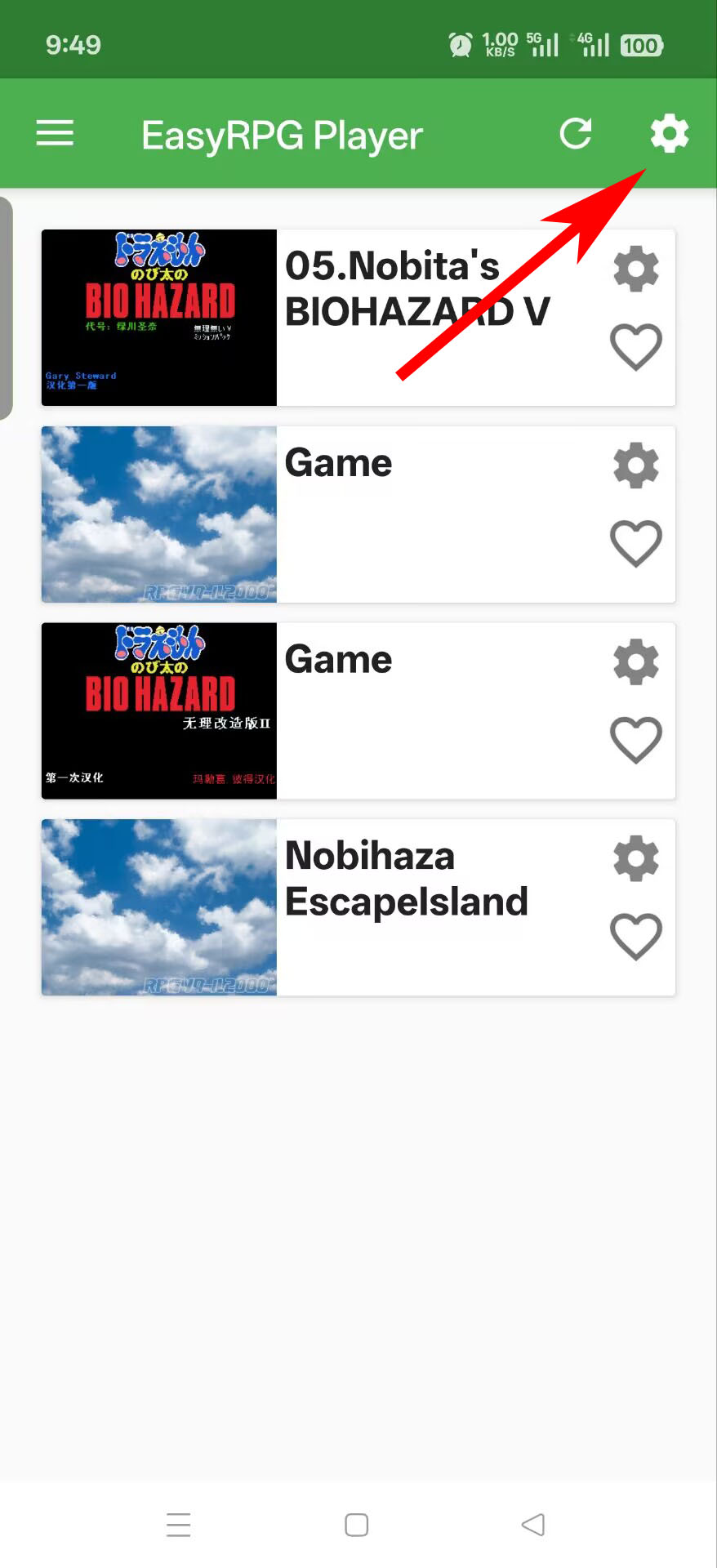This screenshot has height=1568, width=717.
Task: Mark Nobihaza EscapeIsland as favorite
Action: pos(636,936)
